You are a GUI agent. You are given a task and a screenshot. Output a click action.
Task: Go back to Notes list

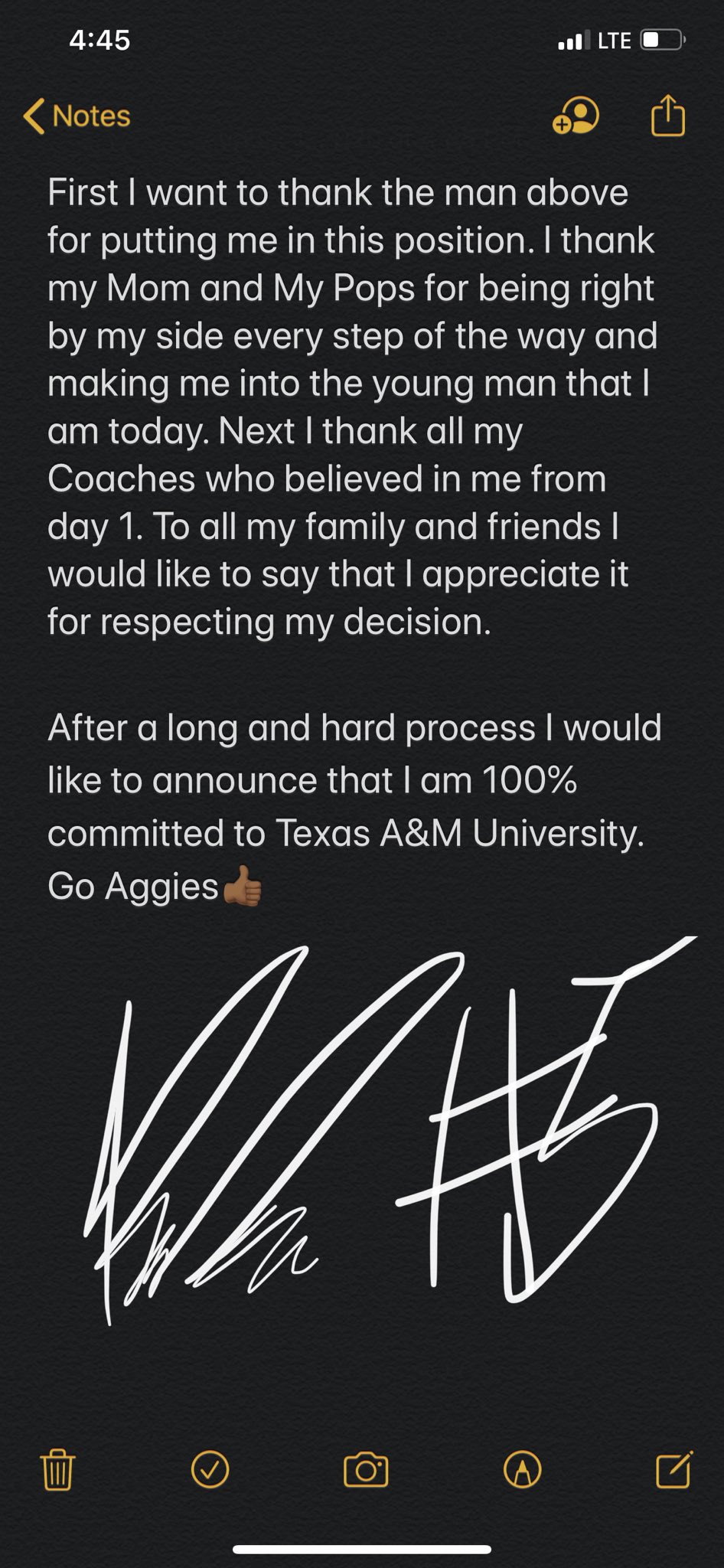pos(77,116)
